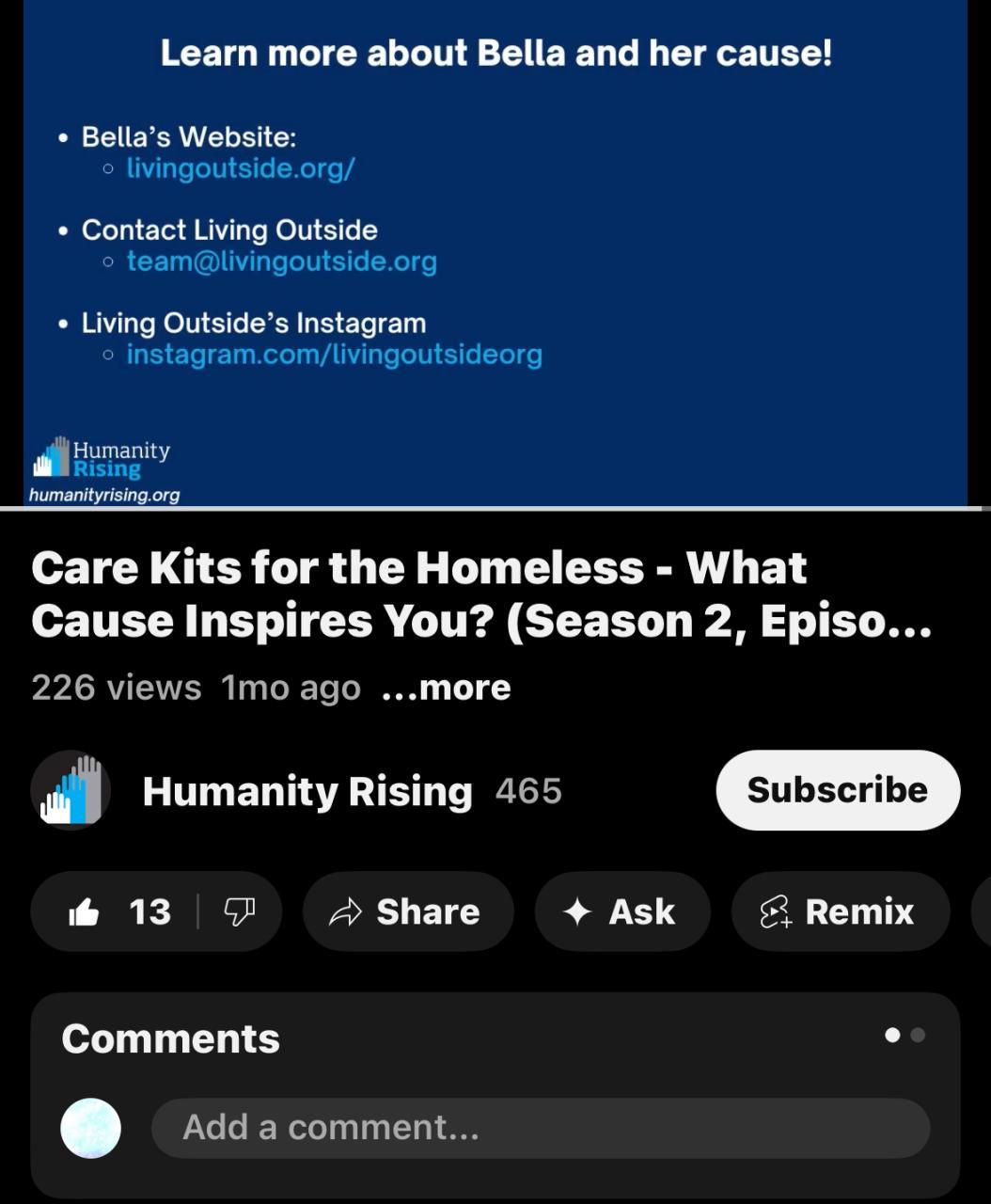Expand the description with ...more

point(447,688)
